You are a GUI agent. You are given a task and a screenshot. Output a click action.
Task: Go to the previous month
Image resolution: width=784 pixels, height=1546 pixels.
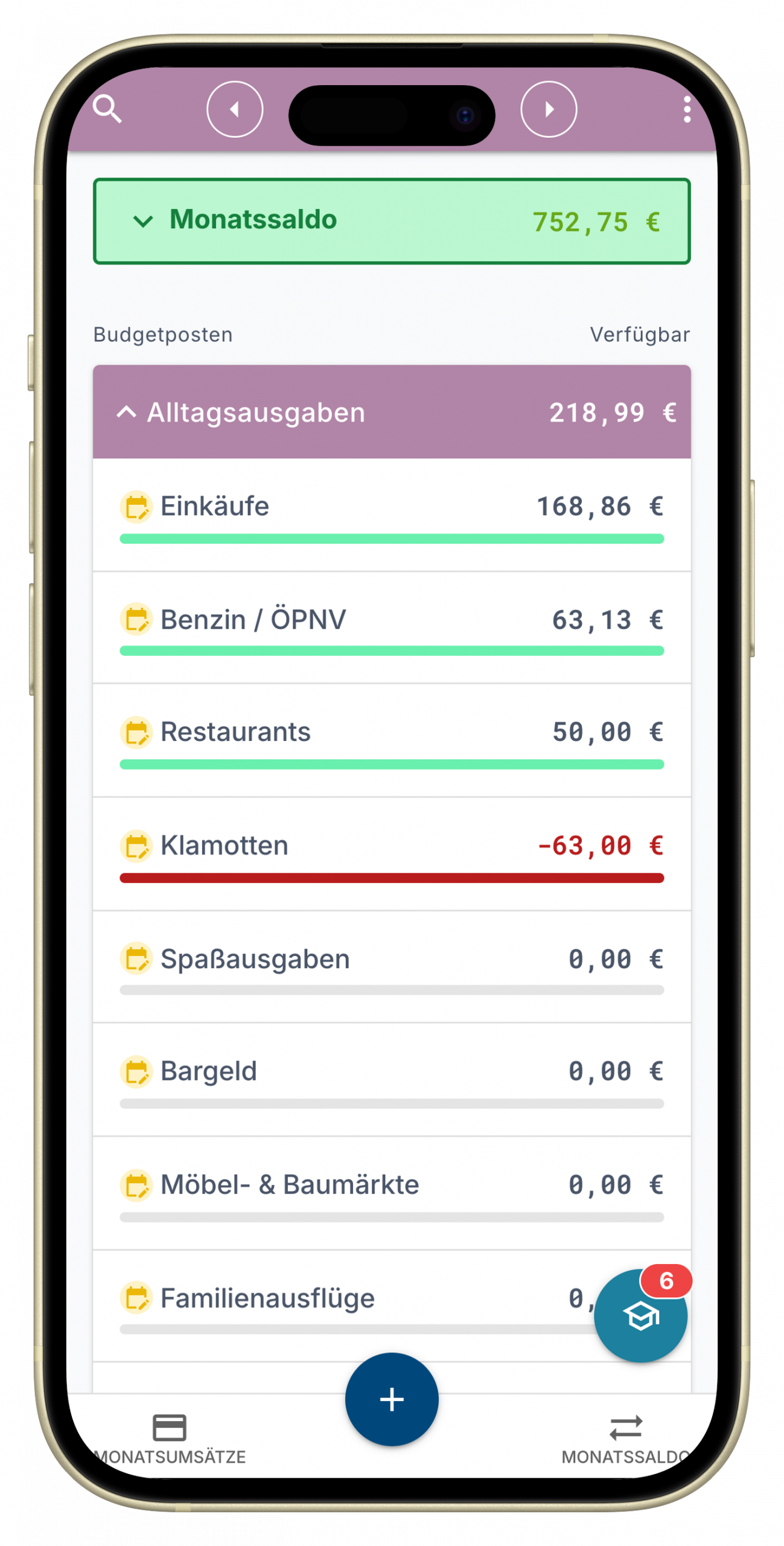(x=235, y=109)
